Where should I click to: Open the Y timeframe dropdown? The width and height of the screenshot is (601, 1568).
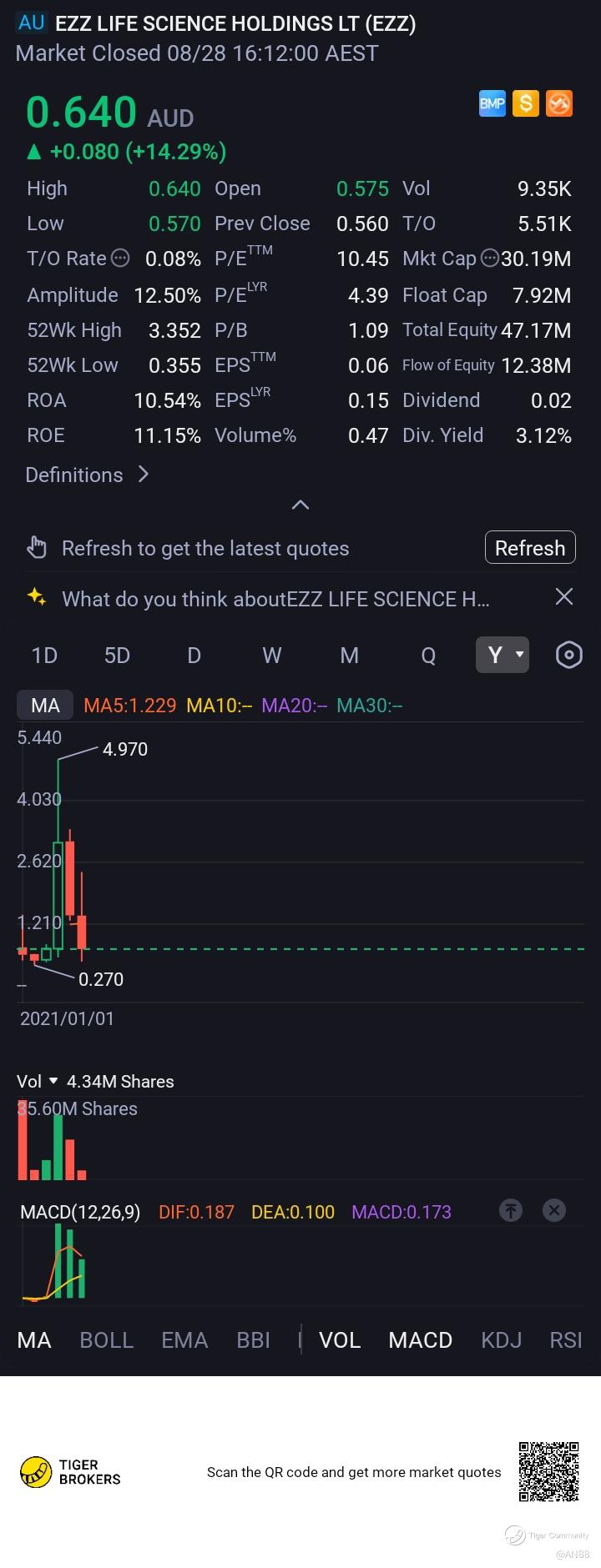click(503, 655)
